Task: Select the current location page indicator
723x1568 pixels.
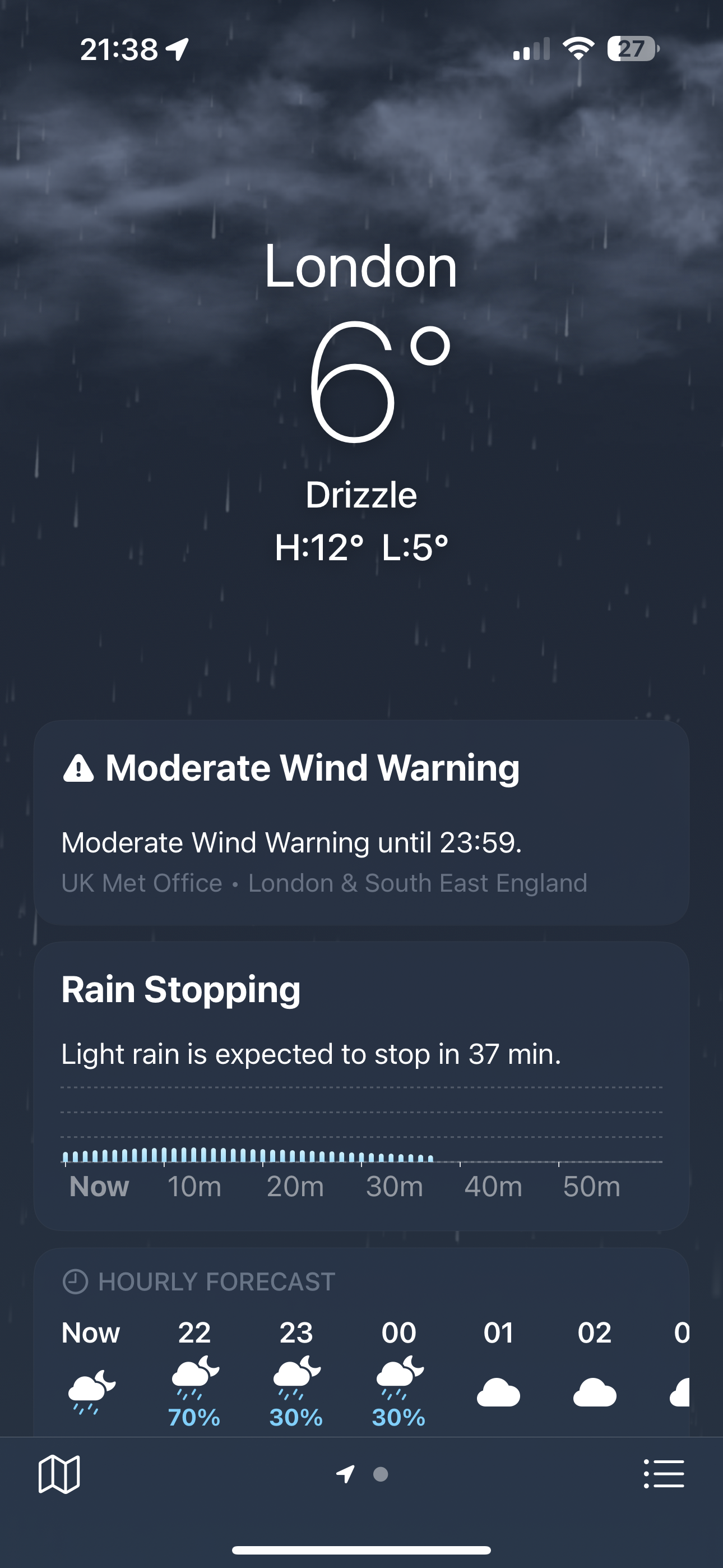Action: [345, 1474]
